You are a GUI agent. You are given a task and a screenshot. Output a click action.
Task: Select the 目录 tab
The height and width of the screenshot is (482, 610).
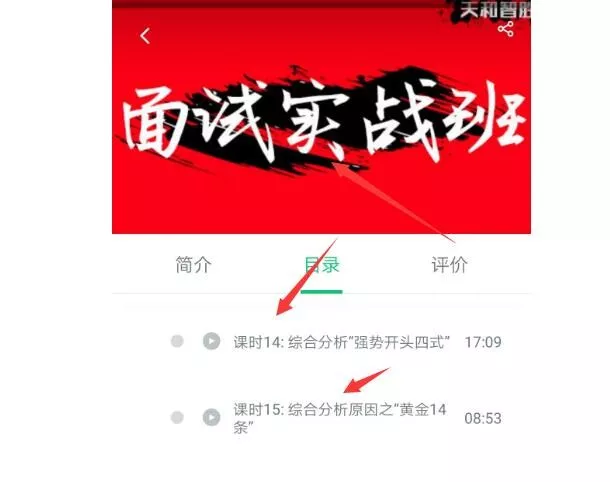[322, 265]
